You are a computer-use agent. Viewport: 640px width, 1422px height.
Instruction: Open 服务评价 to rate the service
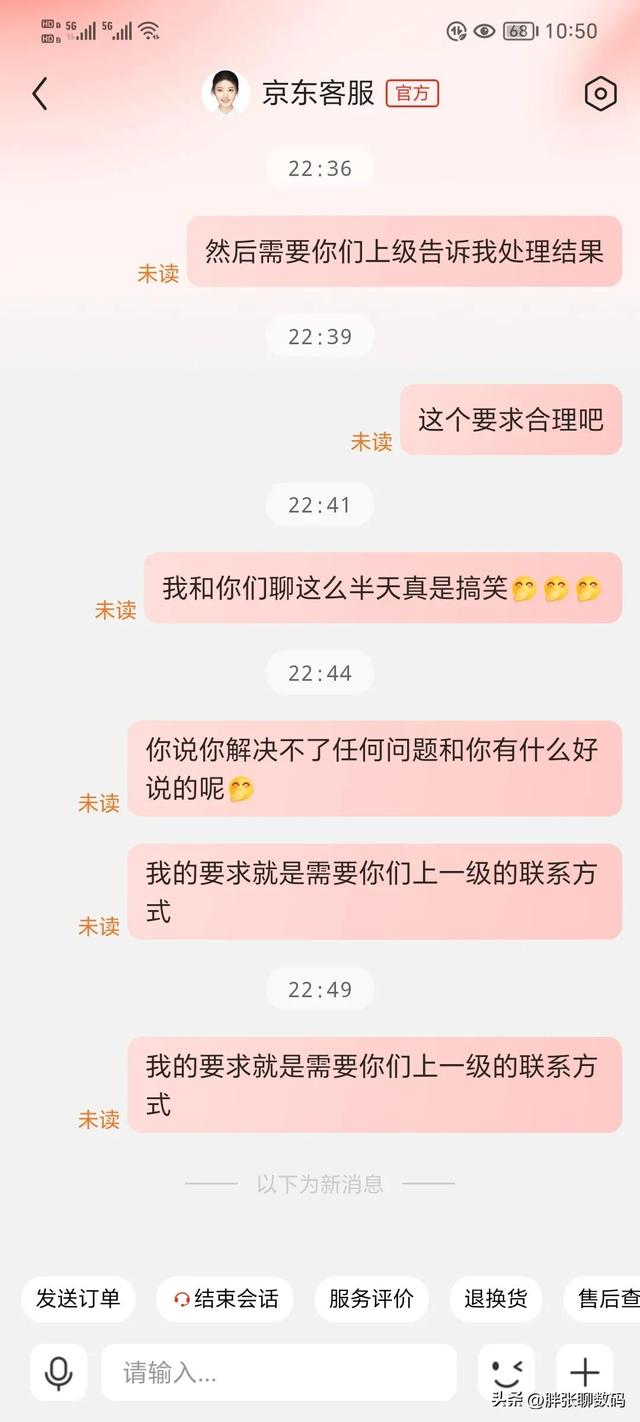(371, 1299)
